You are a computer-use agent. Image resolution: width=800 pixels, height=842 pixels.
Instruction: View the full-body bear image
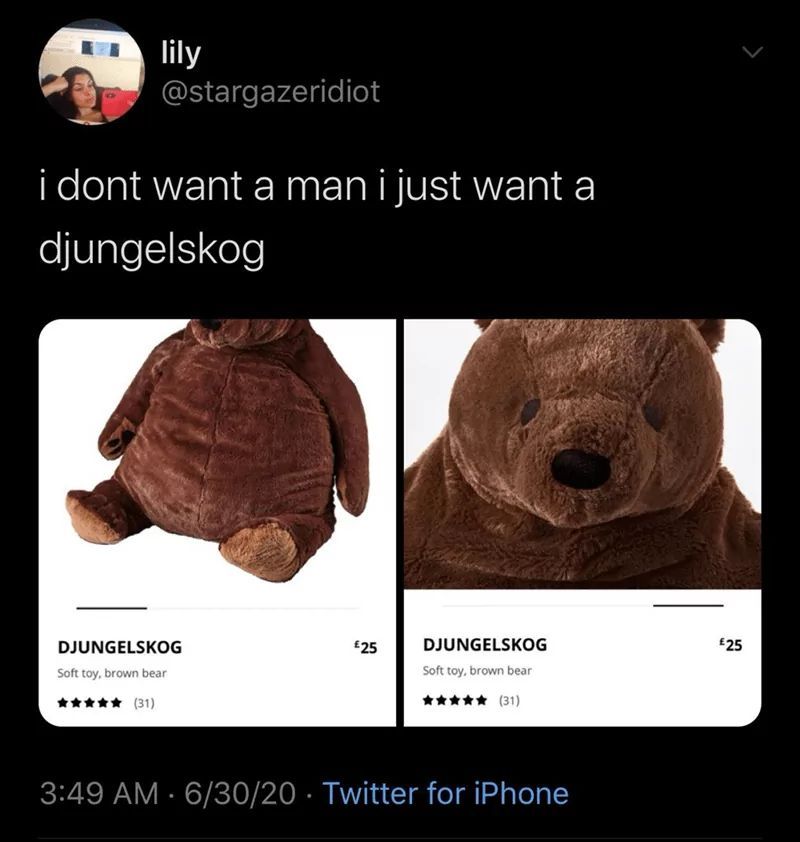click(217, 455)
